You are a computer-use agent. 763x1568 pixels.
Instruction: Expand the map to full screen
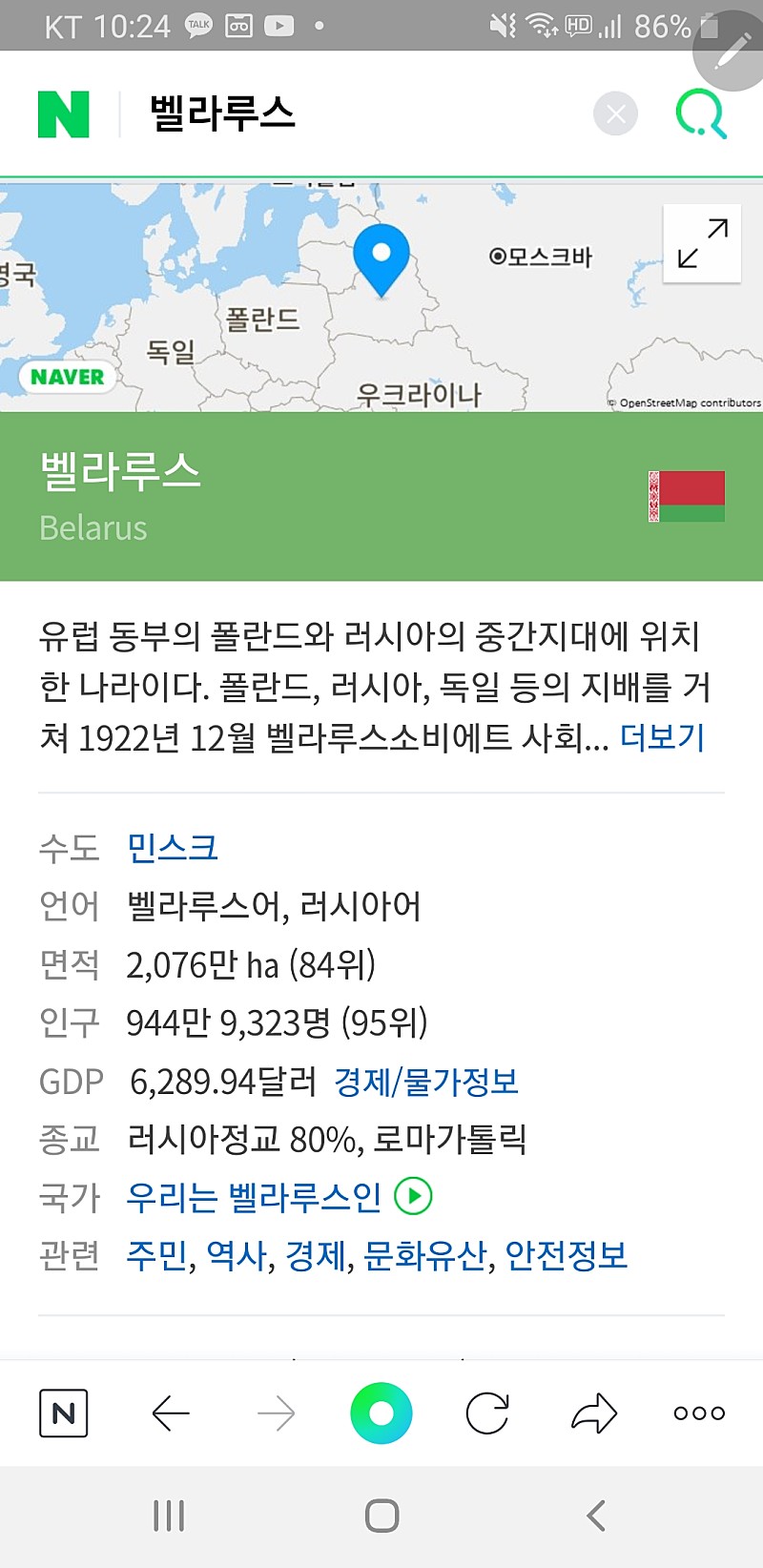tap(702, 243)
